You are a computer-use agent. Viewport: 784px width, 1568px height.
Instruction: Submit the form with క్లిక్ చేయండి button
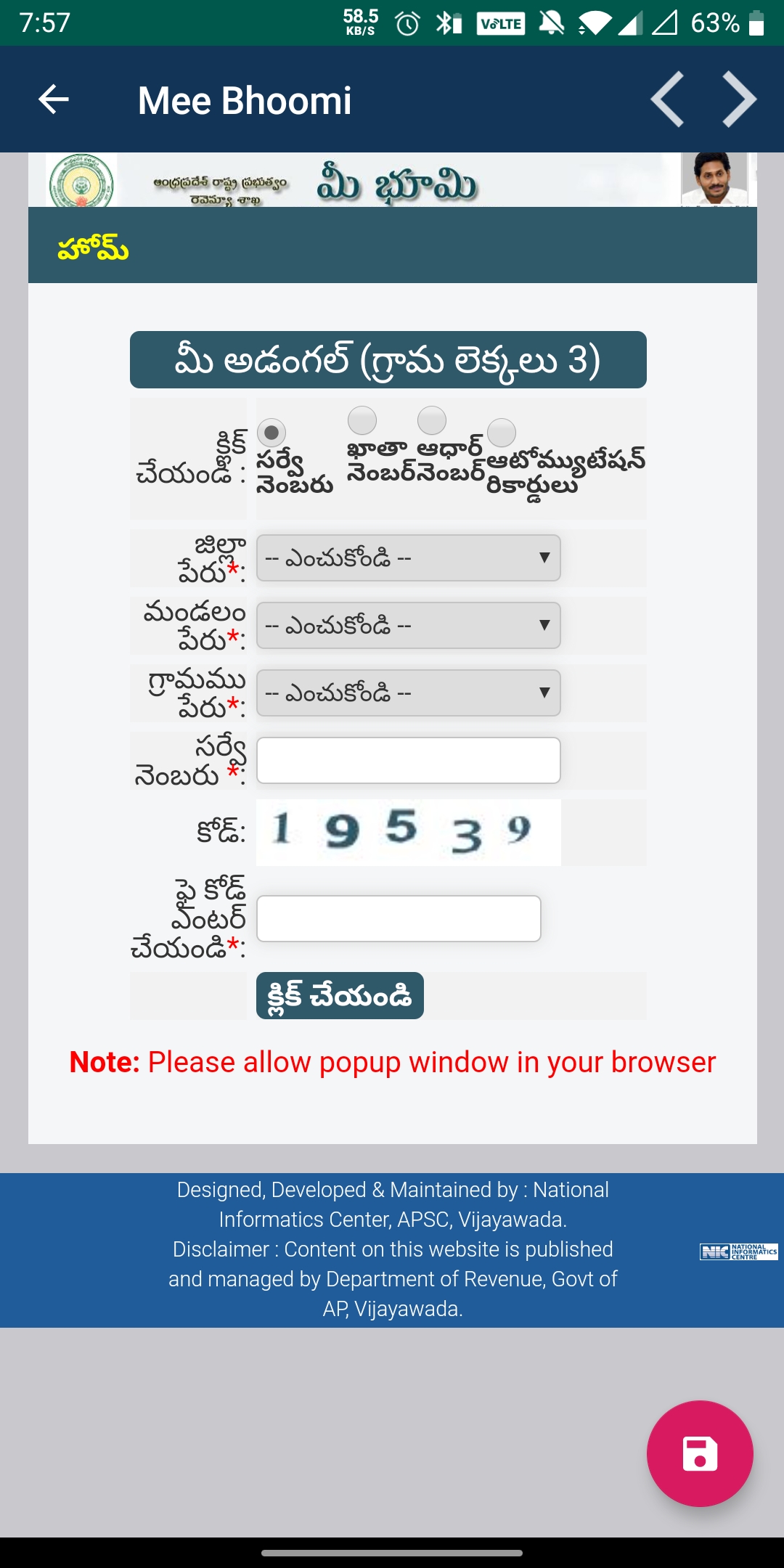[x=340, y=995]
